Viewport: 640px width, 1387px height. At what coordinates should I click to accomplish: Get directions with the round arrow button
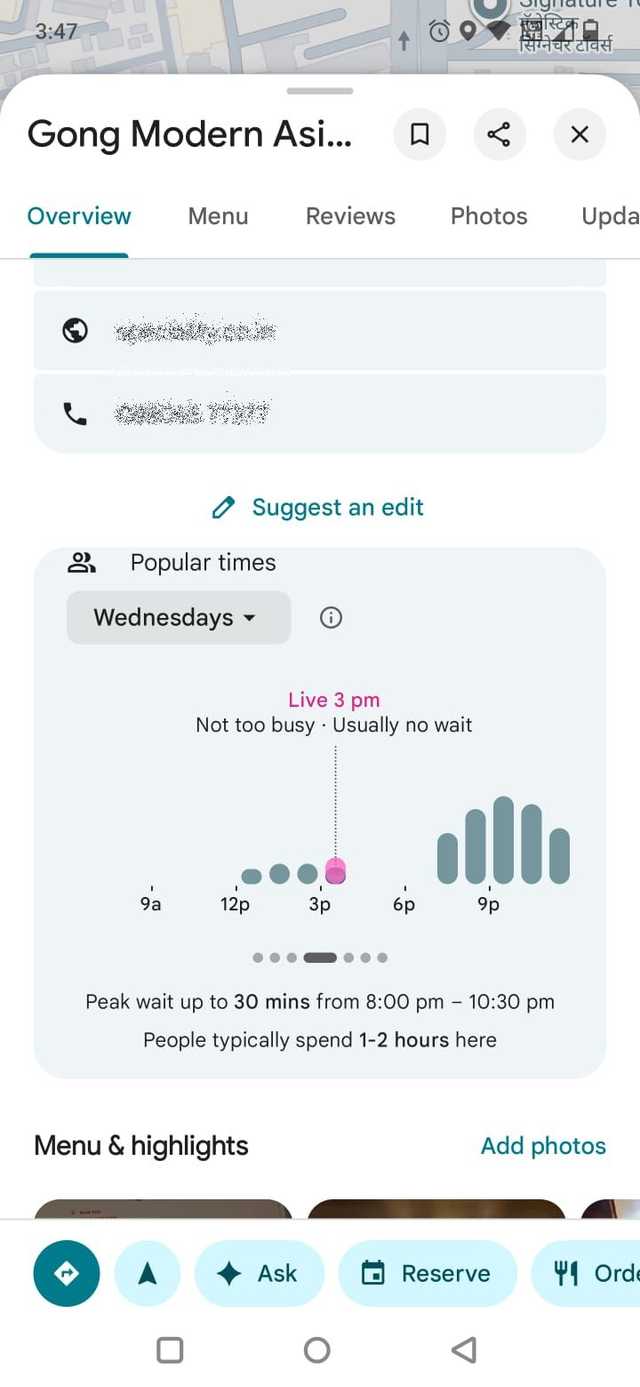tap(66, 1273)
